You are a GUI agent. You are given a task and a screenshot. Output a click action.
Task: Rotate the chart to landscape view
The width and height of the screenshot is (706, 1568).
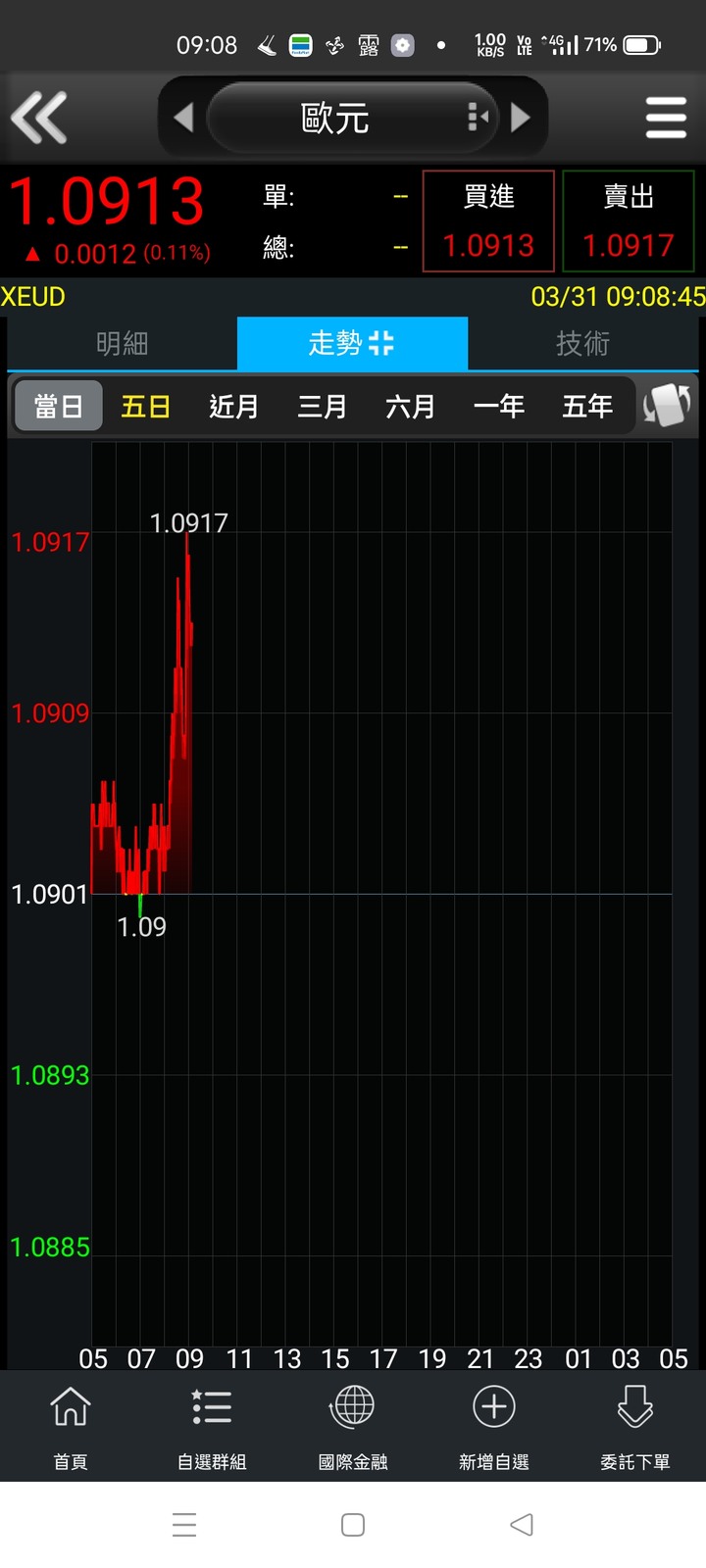(668, 405)
